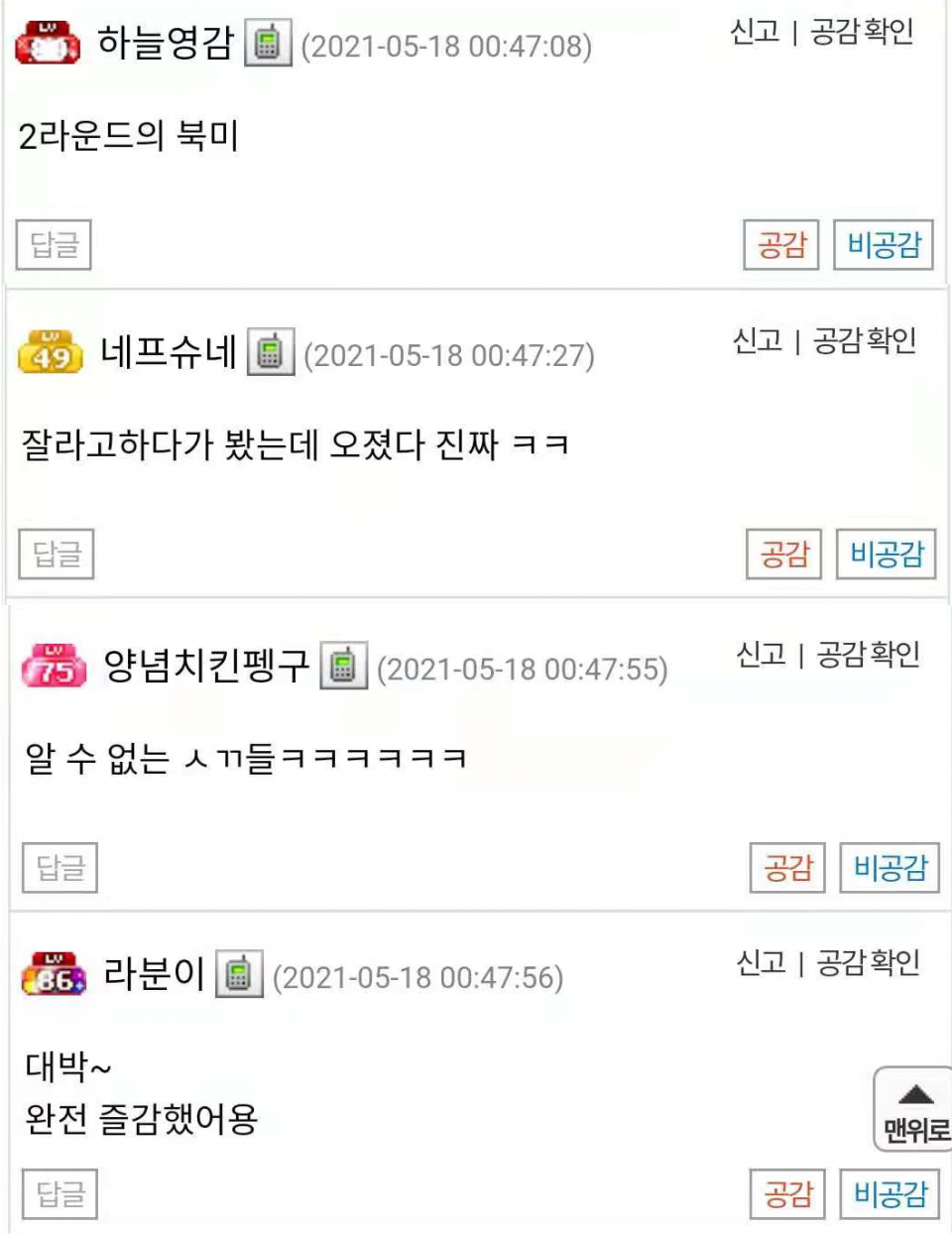Tap 공감 on 라분이's comment

click(x=787, y=1193)
